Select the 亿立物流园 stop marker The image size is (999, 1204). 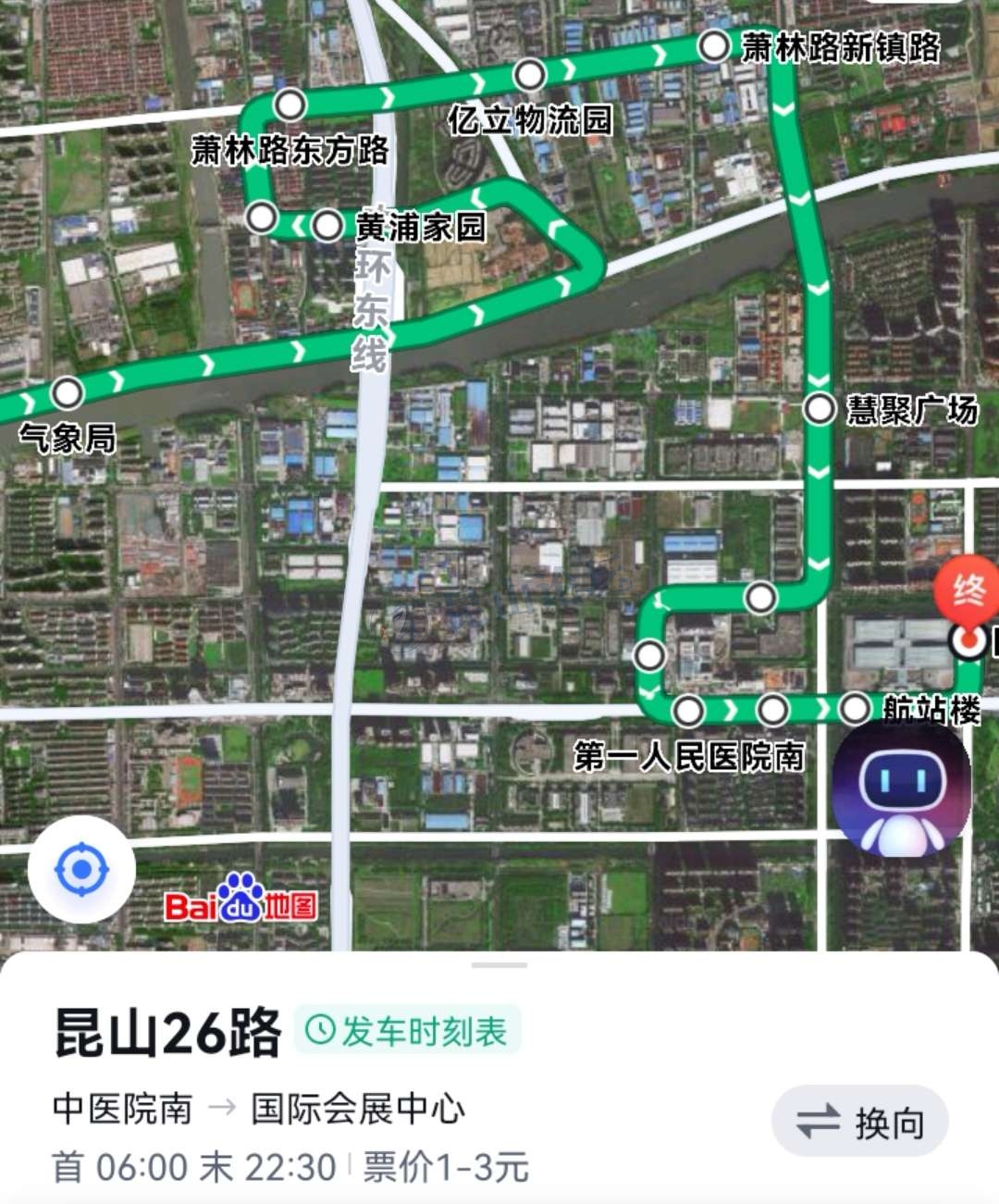(530, 74)
